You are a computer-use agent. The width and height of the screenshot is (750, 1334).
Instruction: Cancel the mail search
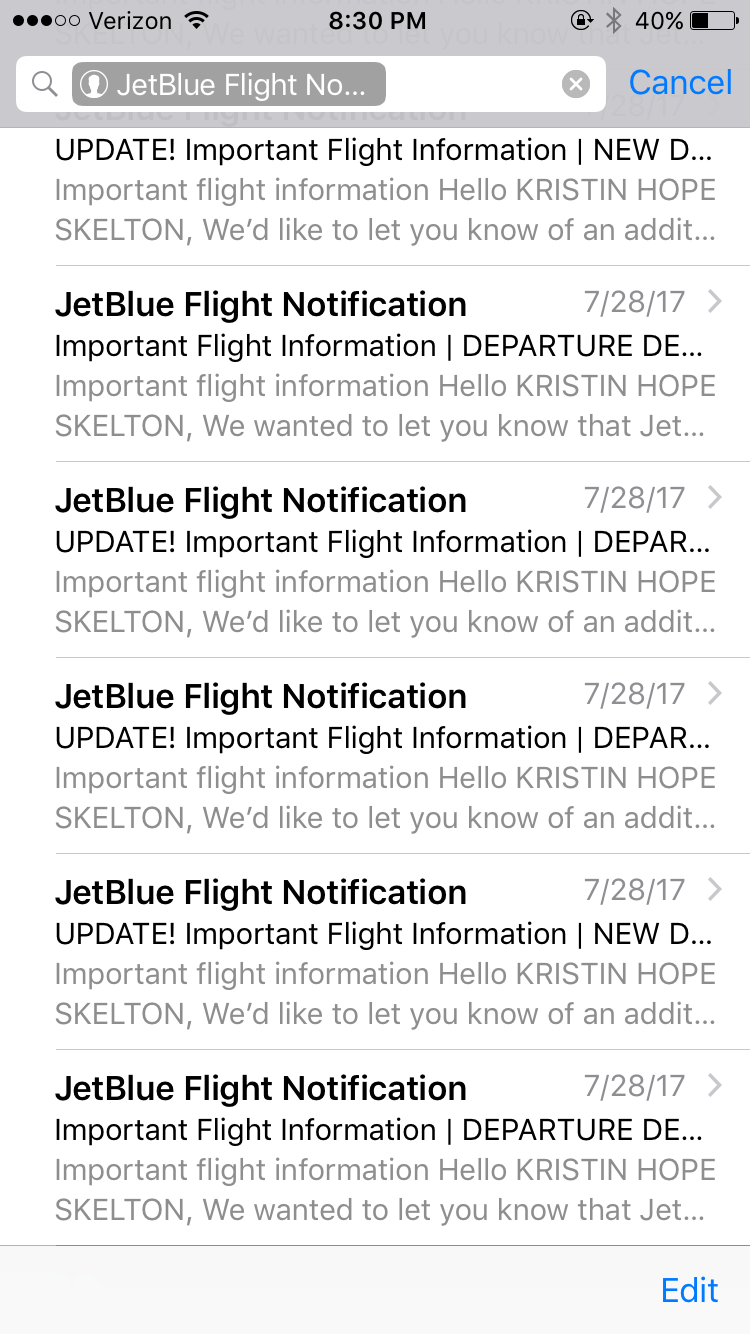(x=680, y=83)
